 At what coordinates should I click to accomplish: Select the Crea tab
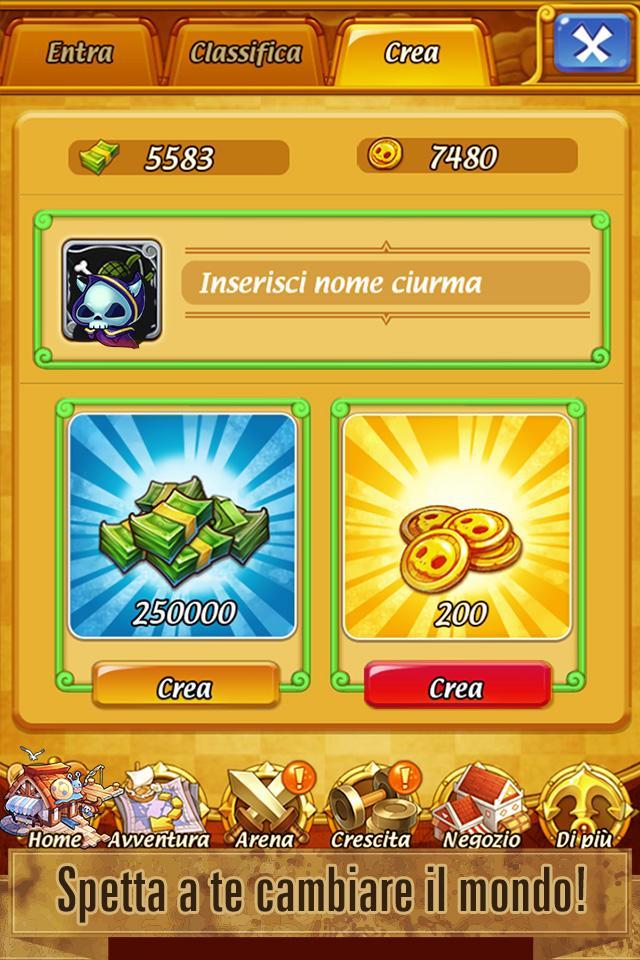pyautogui.click(x=411, y=53)
